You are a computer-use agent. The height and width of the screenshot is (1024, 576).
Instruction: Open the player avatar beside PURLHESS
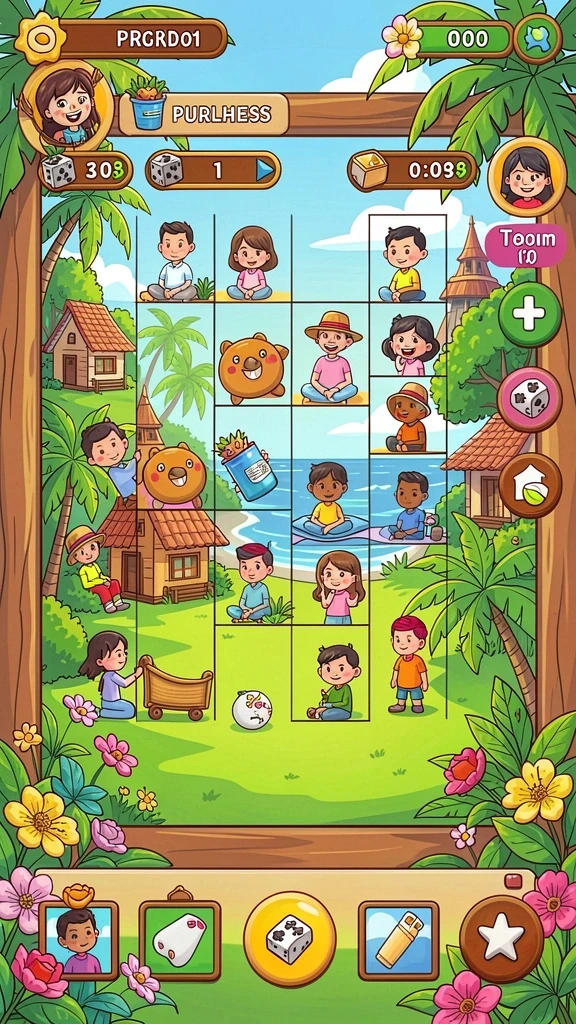66,107
